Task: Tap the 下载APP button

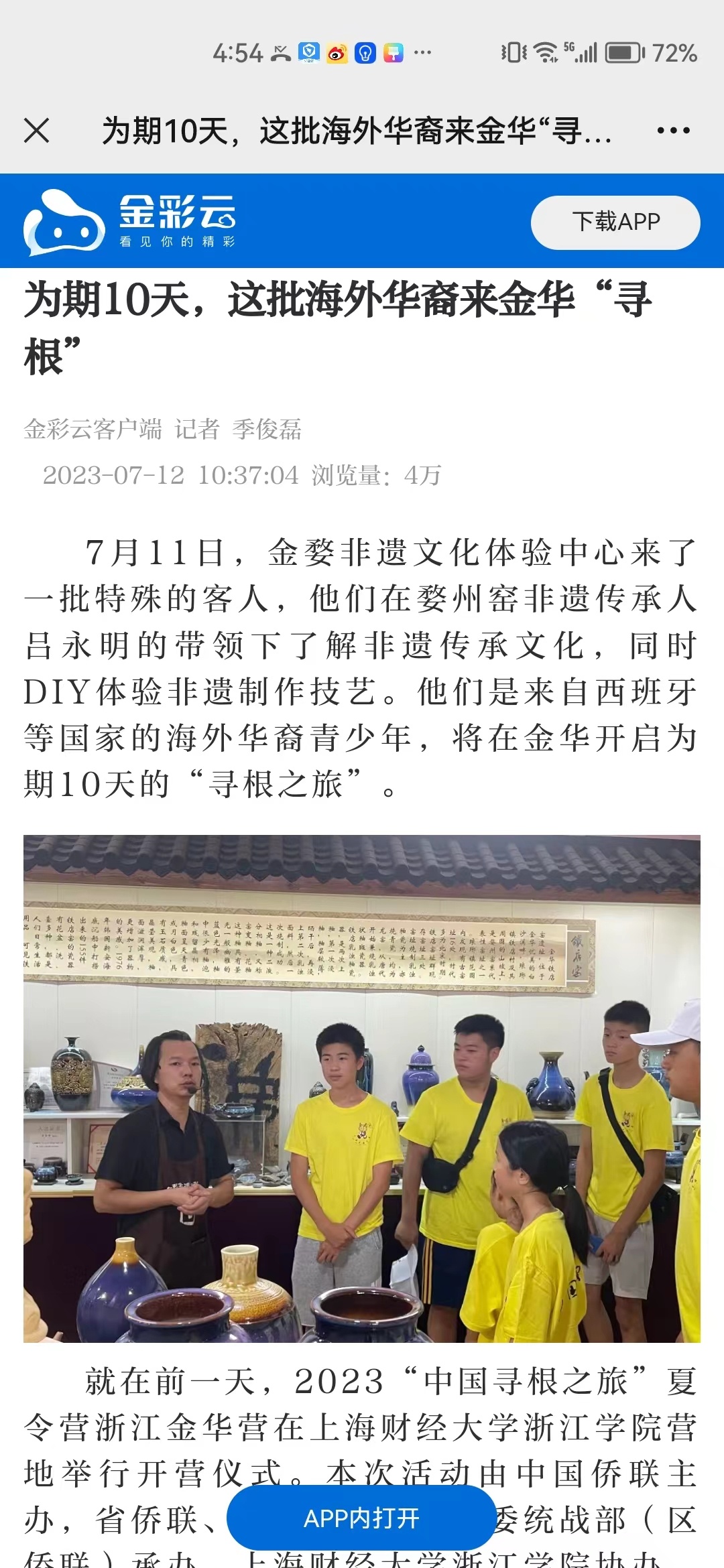Action: [x=615, y=222]
